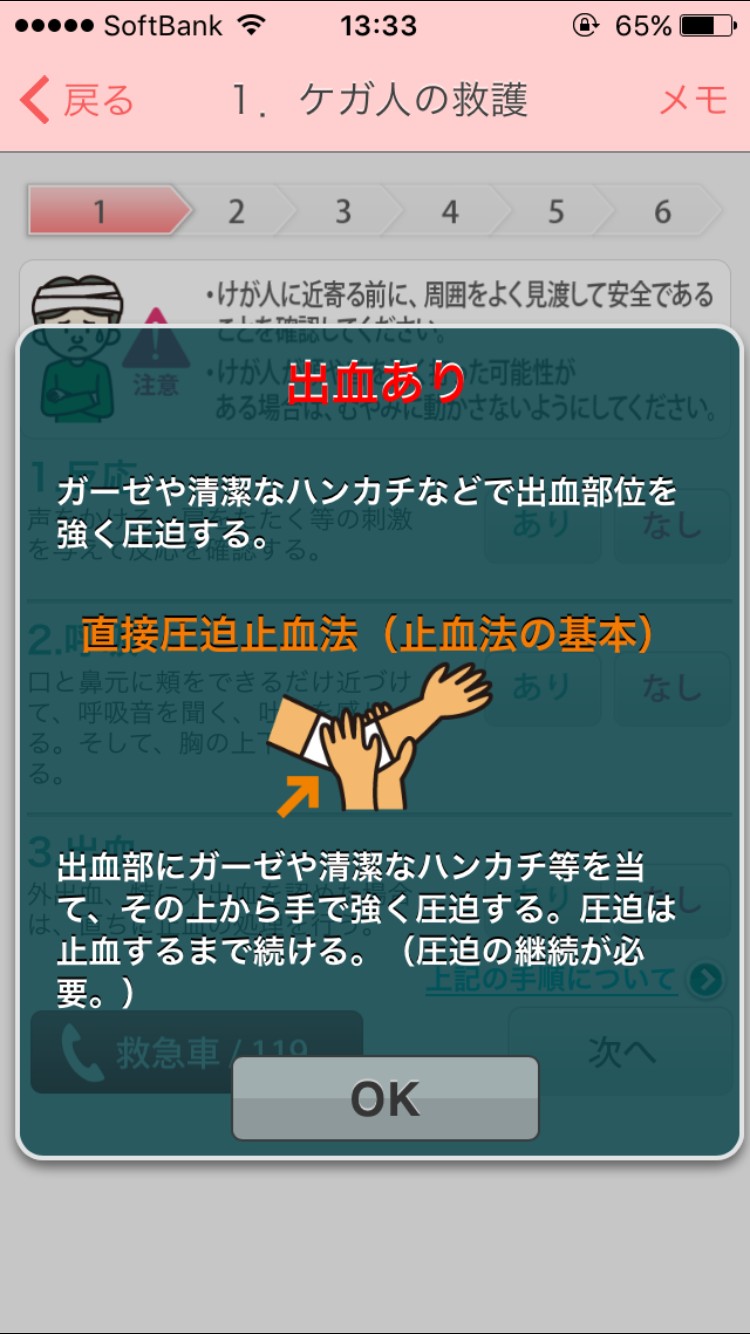Screen dimensions: 750x1334
Task: Open the メモ notes
Action: (693, 101)
